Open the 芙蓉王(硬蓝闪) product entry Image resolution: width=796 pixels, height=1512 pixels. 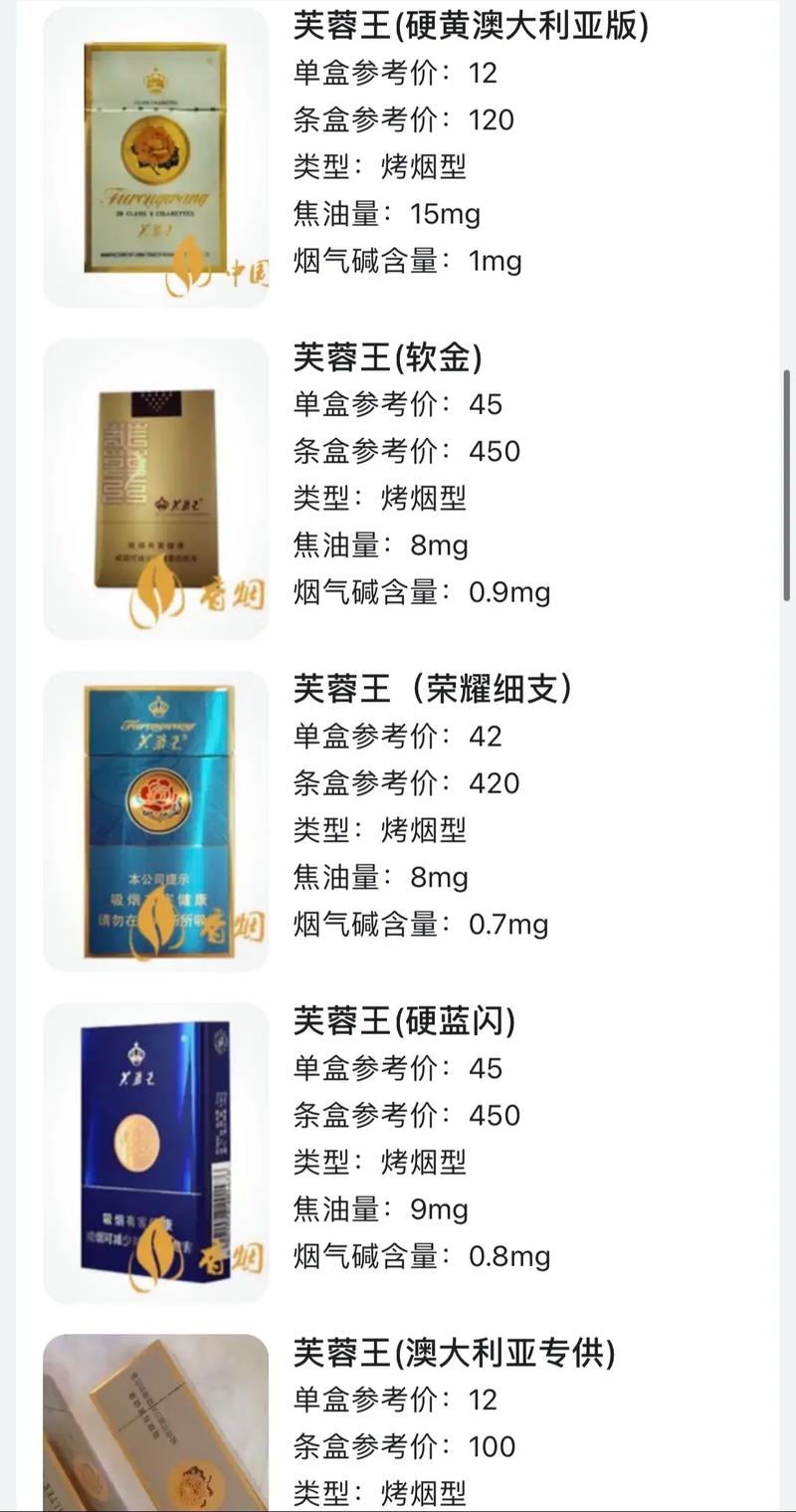pyautogui.click(x=404, y=1020)
